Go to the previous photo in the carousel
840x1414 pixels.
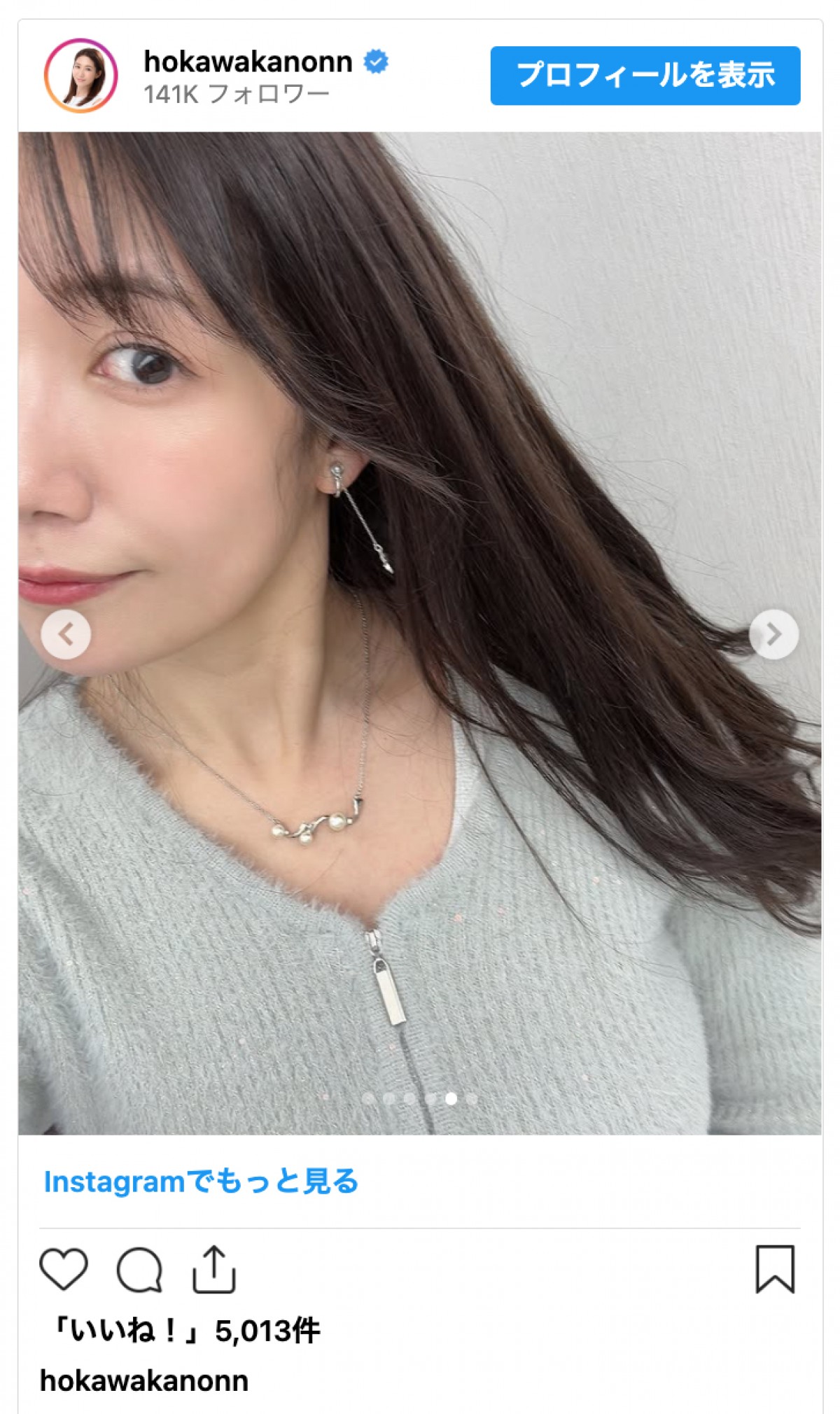click(66, 634)
